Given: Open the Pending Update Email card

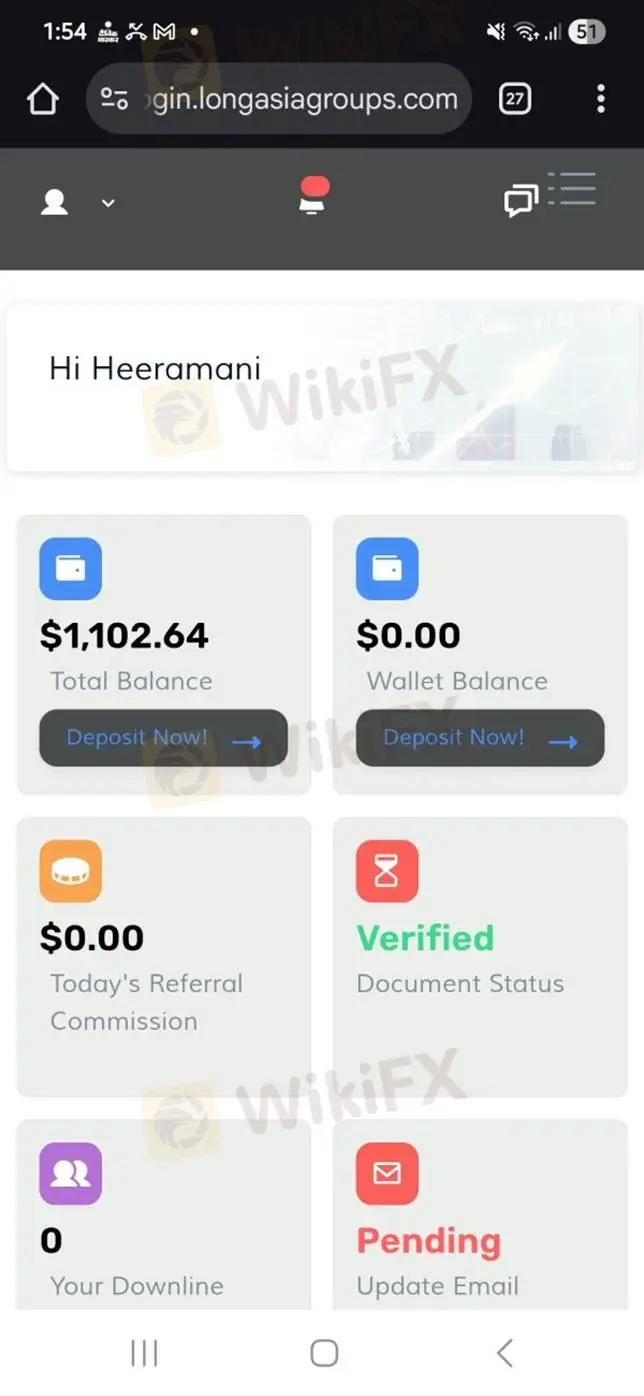Looking at the screenshot, I should tap(480, 1215).
